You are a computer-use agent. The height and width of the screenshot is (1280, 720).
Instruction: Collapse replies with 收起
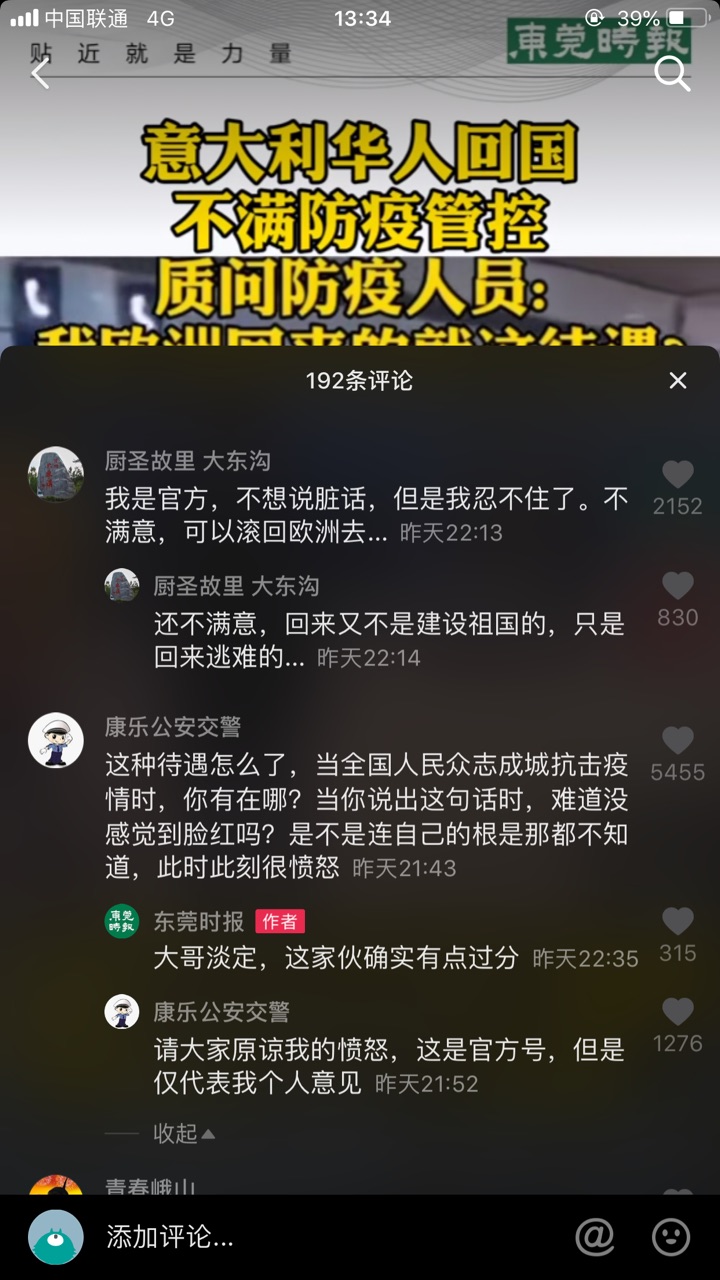click(x=184, y=1133)
